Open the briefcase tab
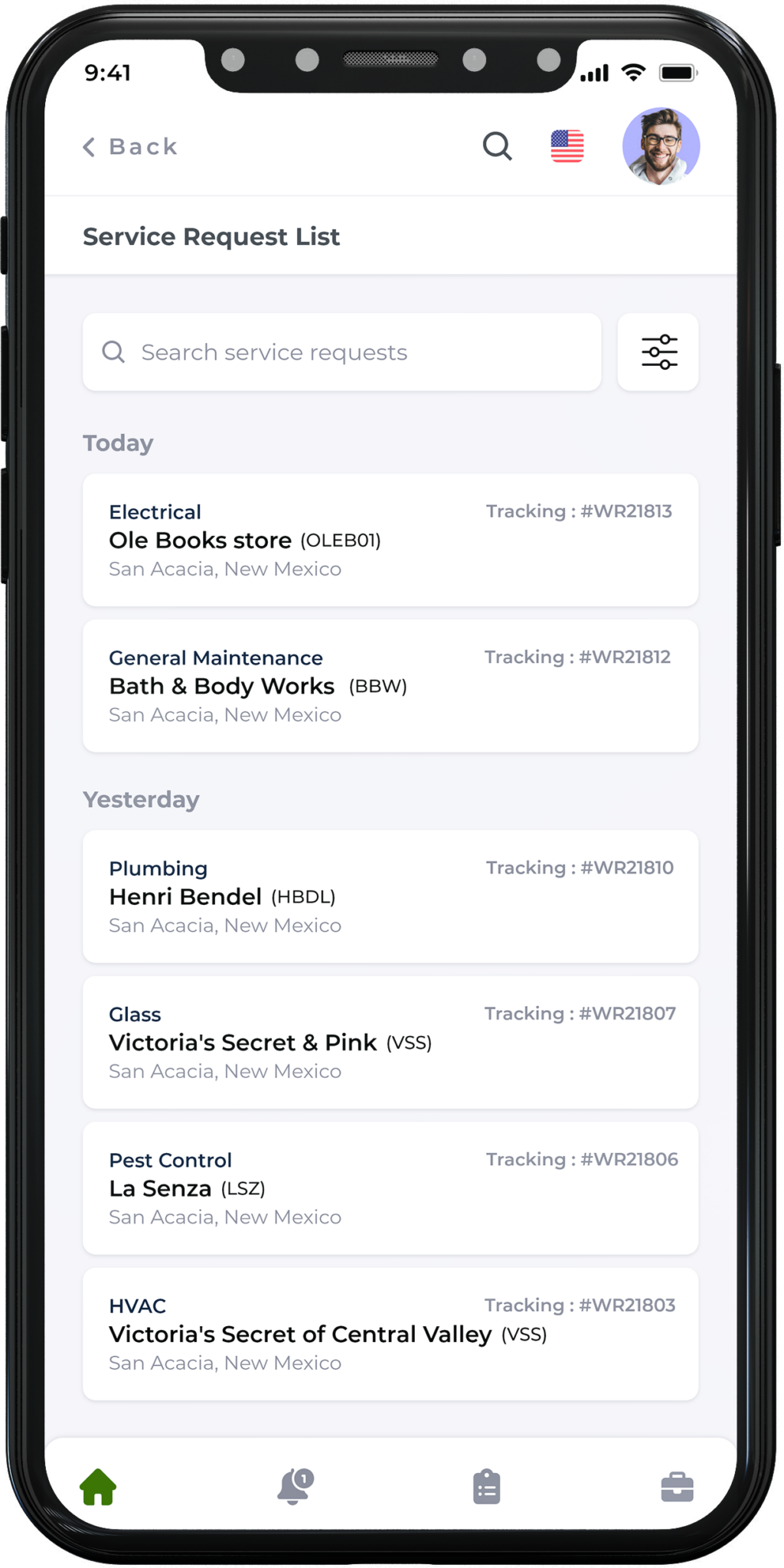The width and height of the screenshot is (784, 1568). 677,1487
